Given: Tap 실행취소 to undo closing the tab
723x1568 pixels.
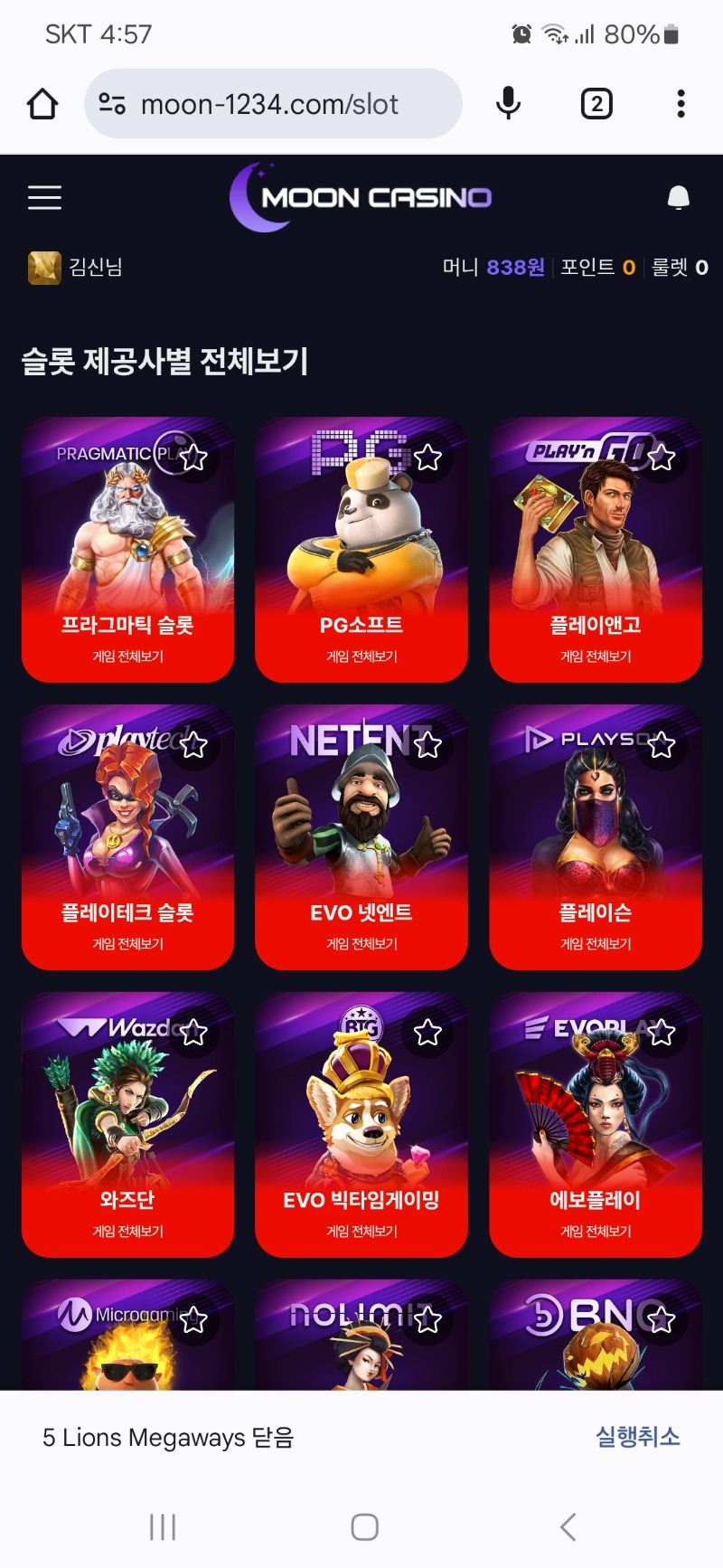Looking at the screenshot, I should pos(637,1437).
